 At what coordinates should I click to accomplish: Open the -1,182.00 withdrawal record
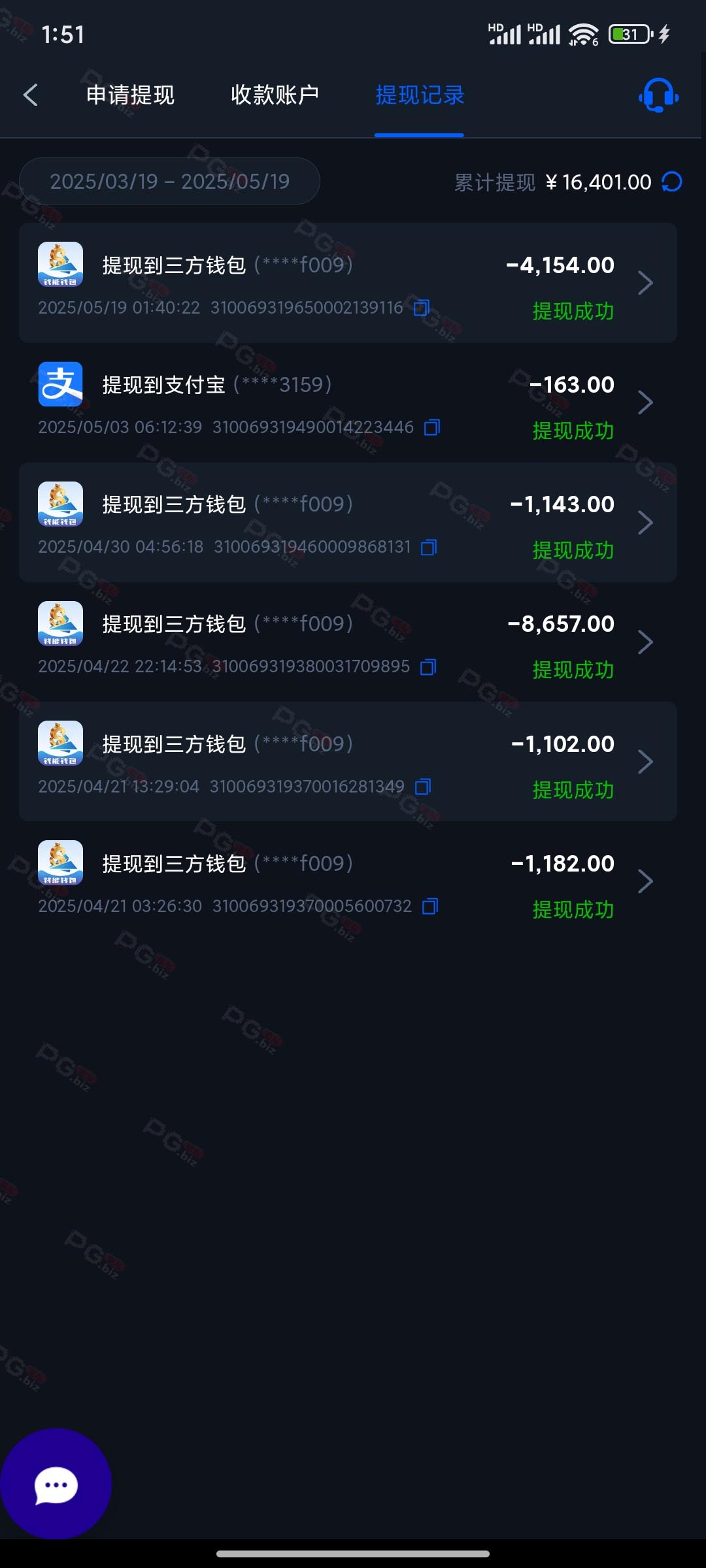point(348,881)
